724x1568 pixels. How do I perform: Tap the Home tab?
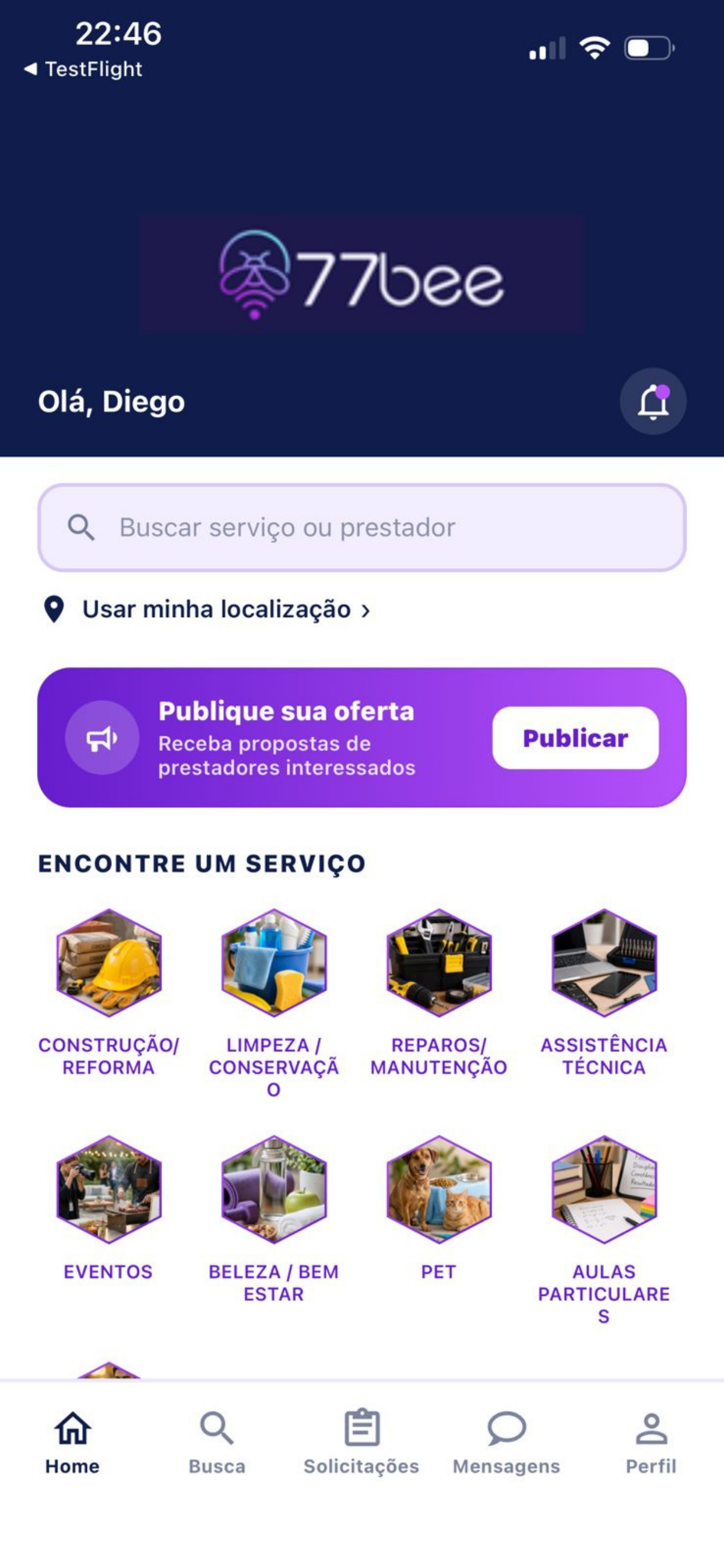[72, 1443]
